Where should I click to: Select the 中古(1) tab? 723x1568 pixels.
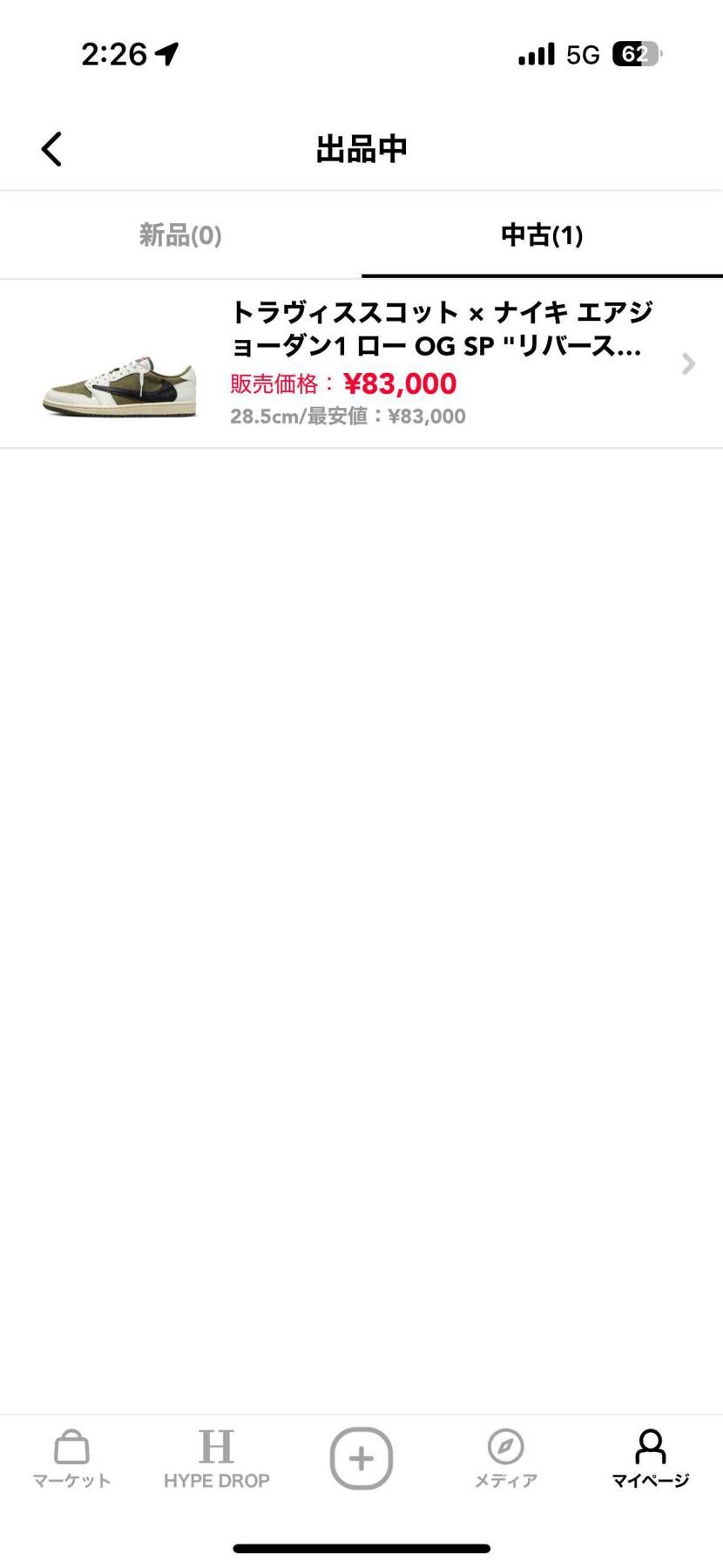[542, 235]
